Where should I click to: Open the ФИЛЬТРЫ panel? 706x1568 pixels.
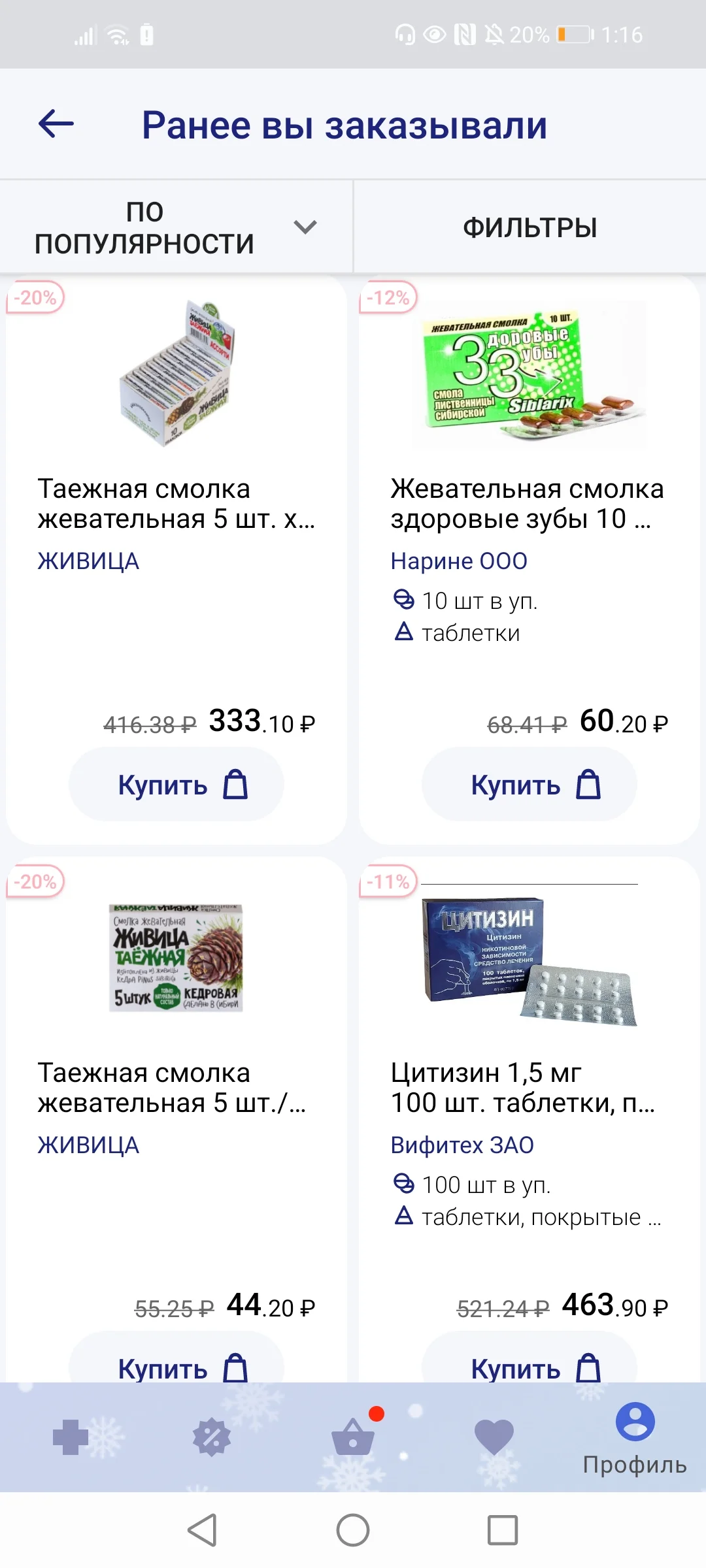[529, 226]
